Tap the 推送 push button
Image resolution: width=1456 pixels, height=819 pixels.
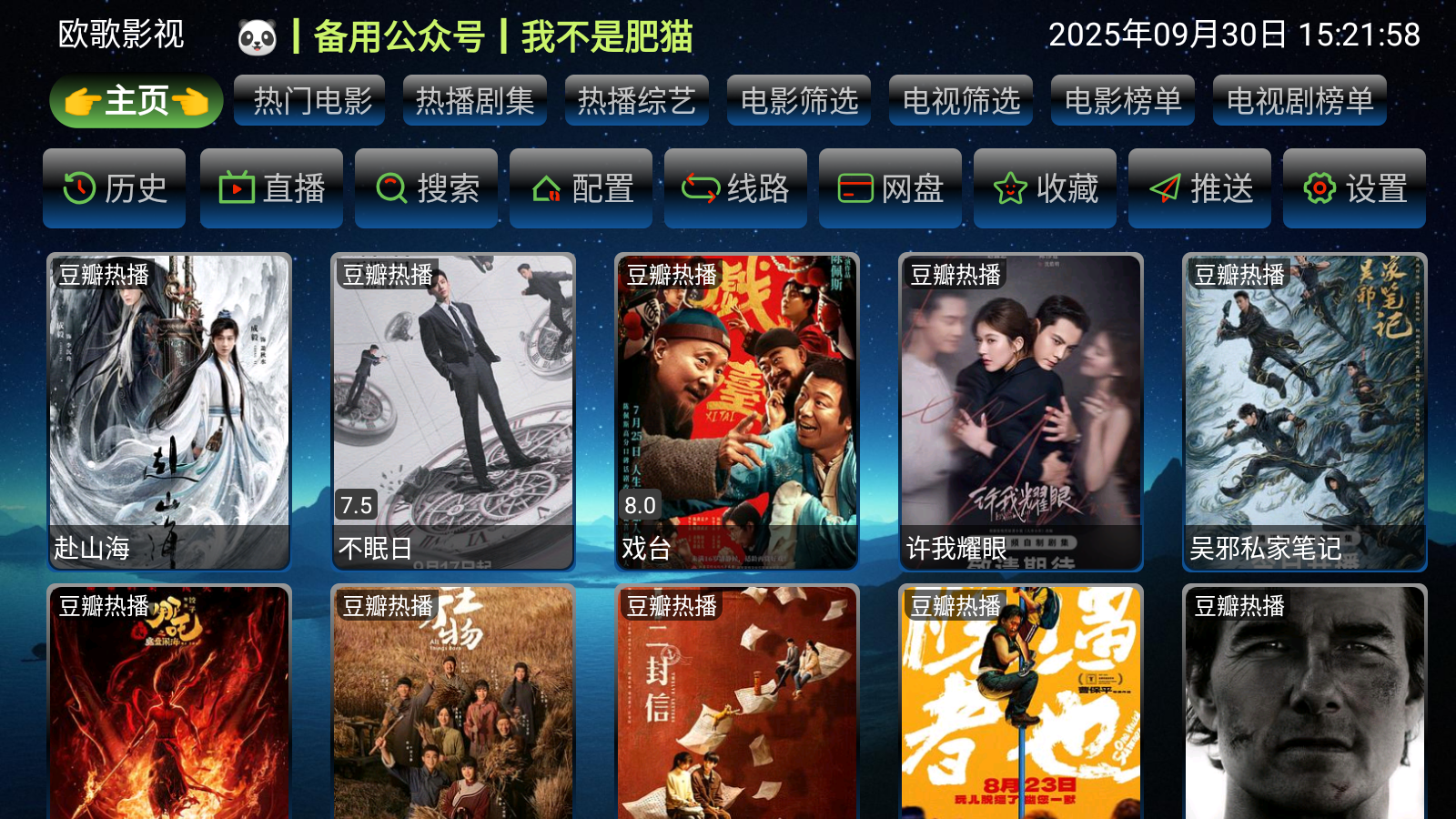click(1199, 188)
